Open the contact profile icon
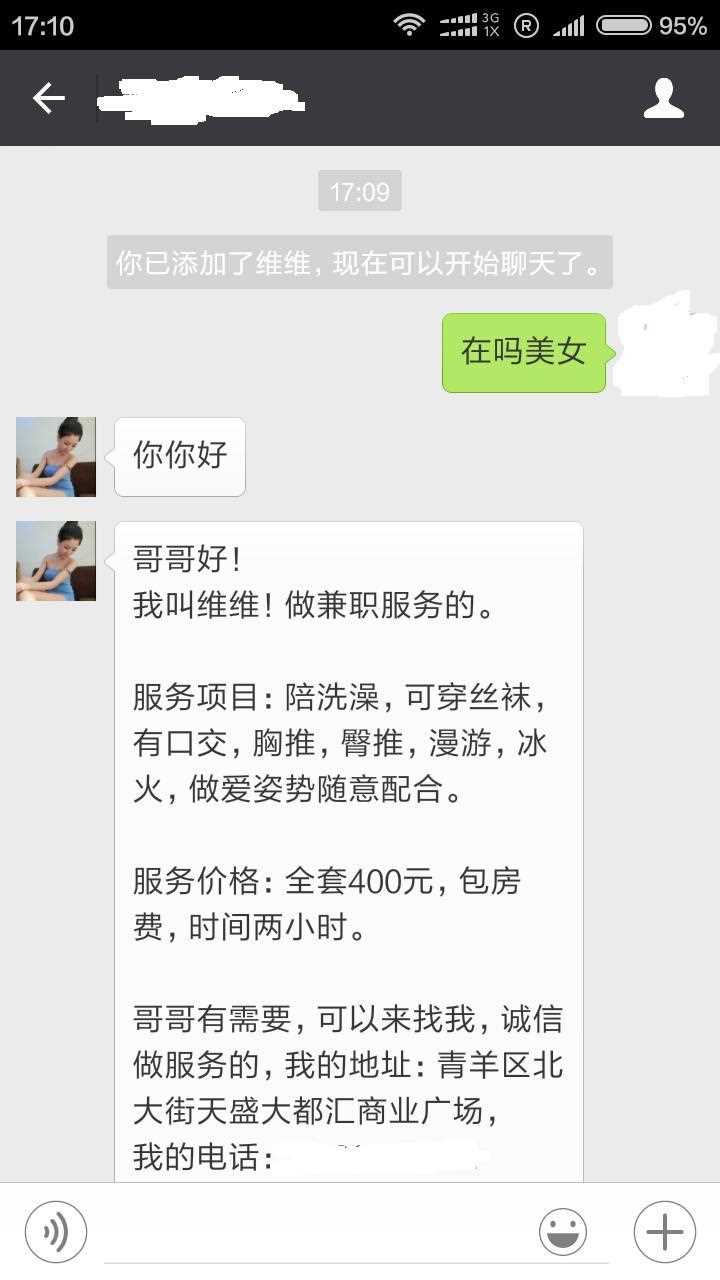Screen dimensions: 720x1280 [x=664, y=98]
